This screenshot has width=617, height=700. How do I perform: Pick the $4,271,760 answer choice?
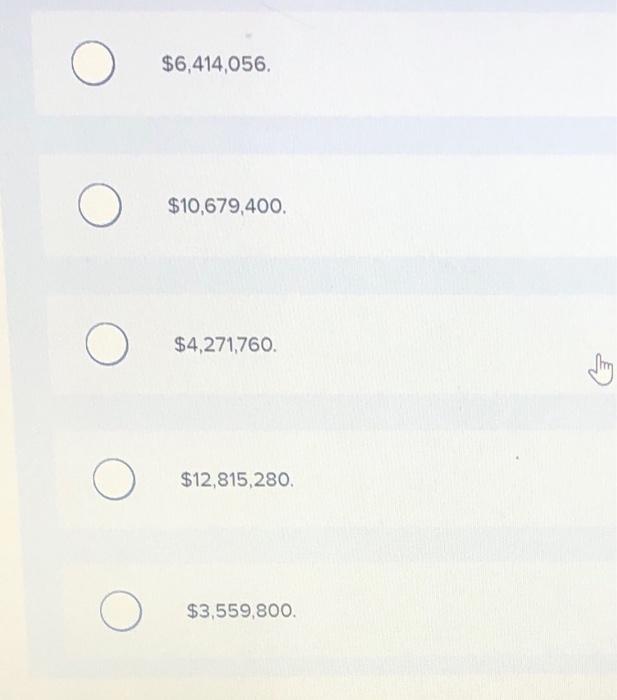[107, 346]
